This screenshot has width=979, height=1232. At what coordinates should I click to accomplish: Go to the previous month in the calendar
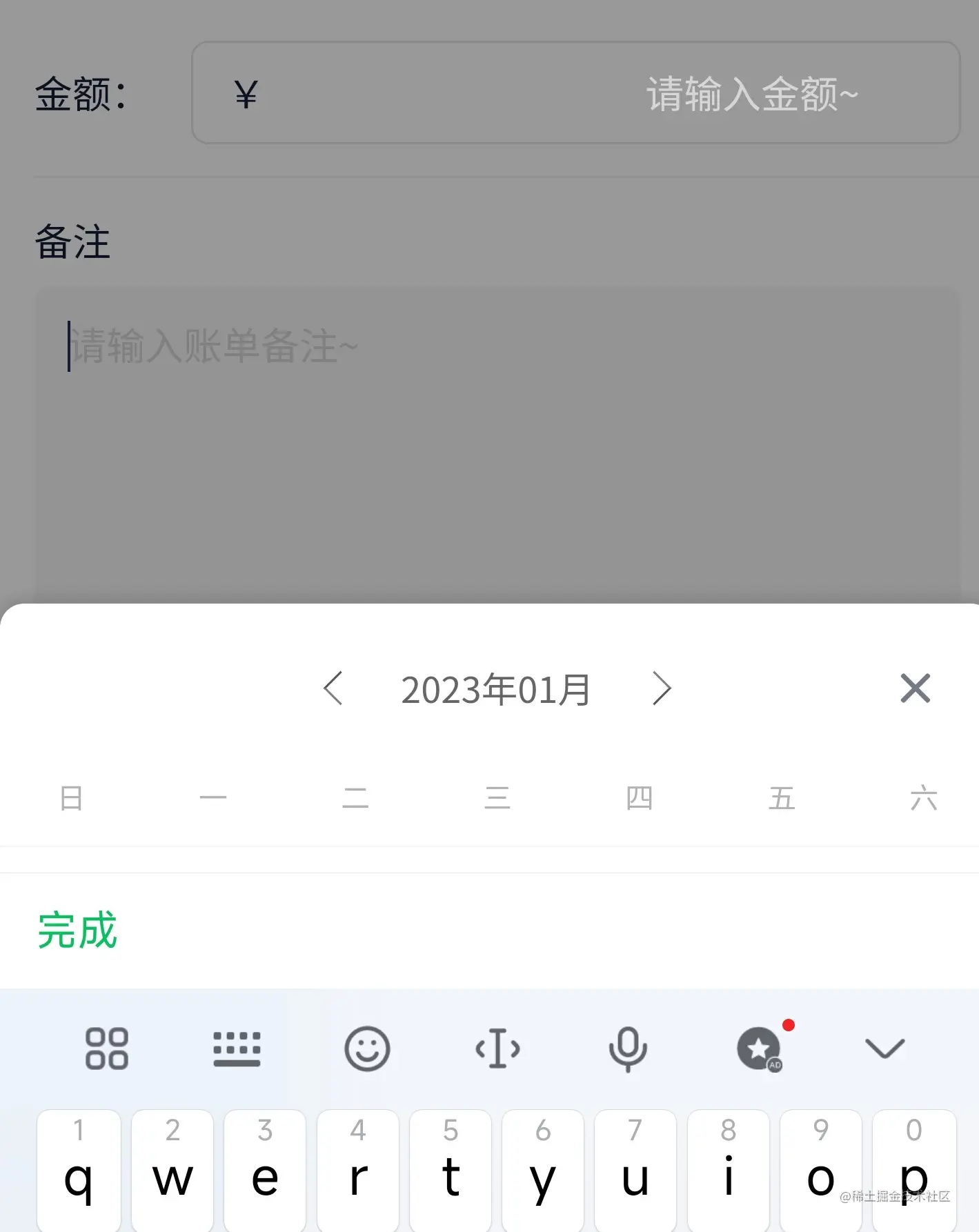tap(333, 688)
